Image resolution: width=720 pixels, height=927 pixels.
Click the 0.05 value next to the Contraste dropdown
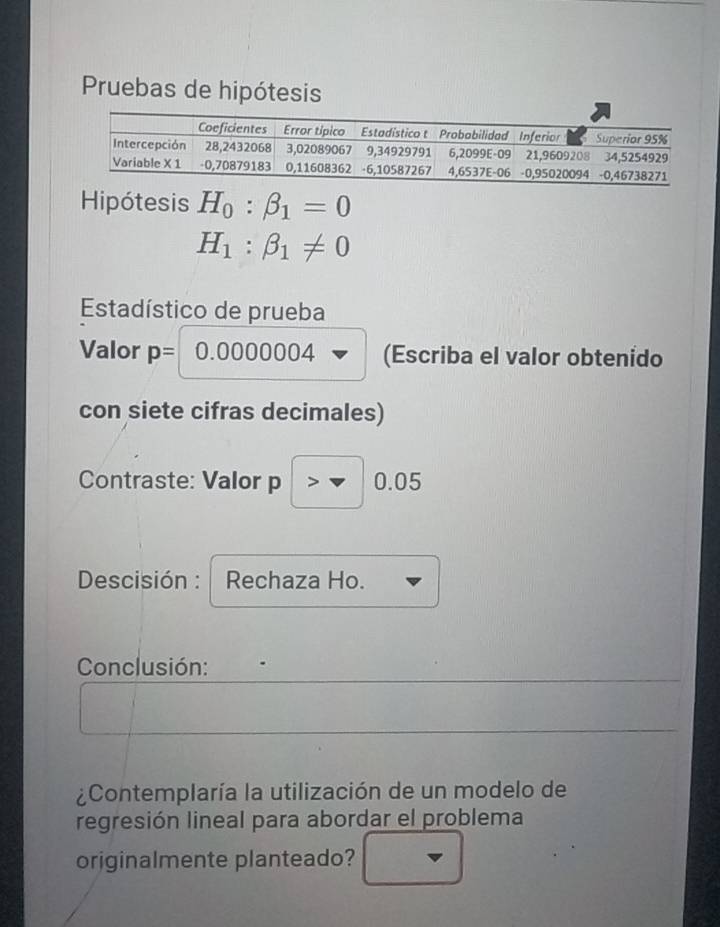point(399,481)
